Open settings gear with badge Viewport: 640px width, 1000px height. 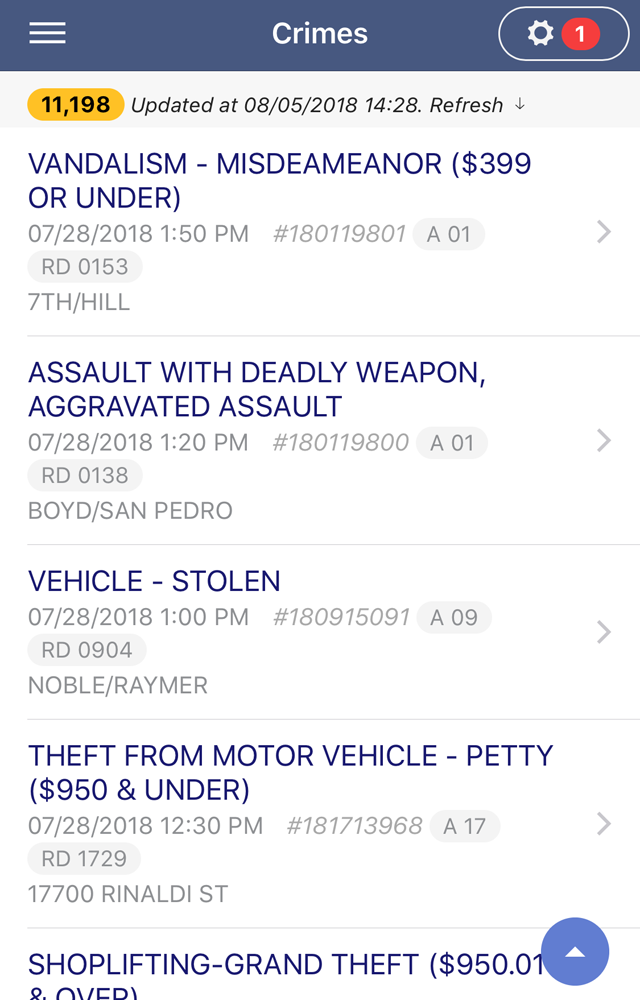click(563, 35)
